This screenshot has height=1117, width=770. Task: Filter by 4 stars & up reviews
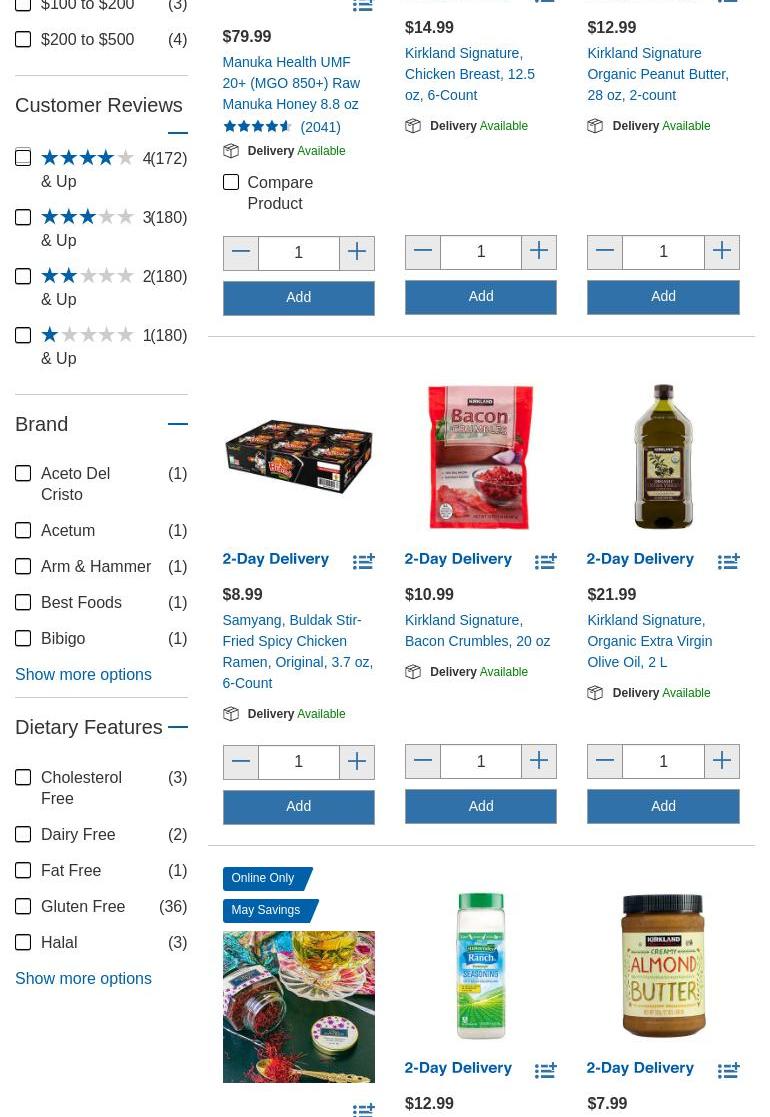(x=23, y=158)
